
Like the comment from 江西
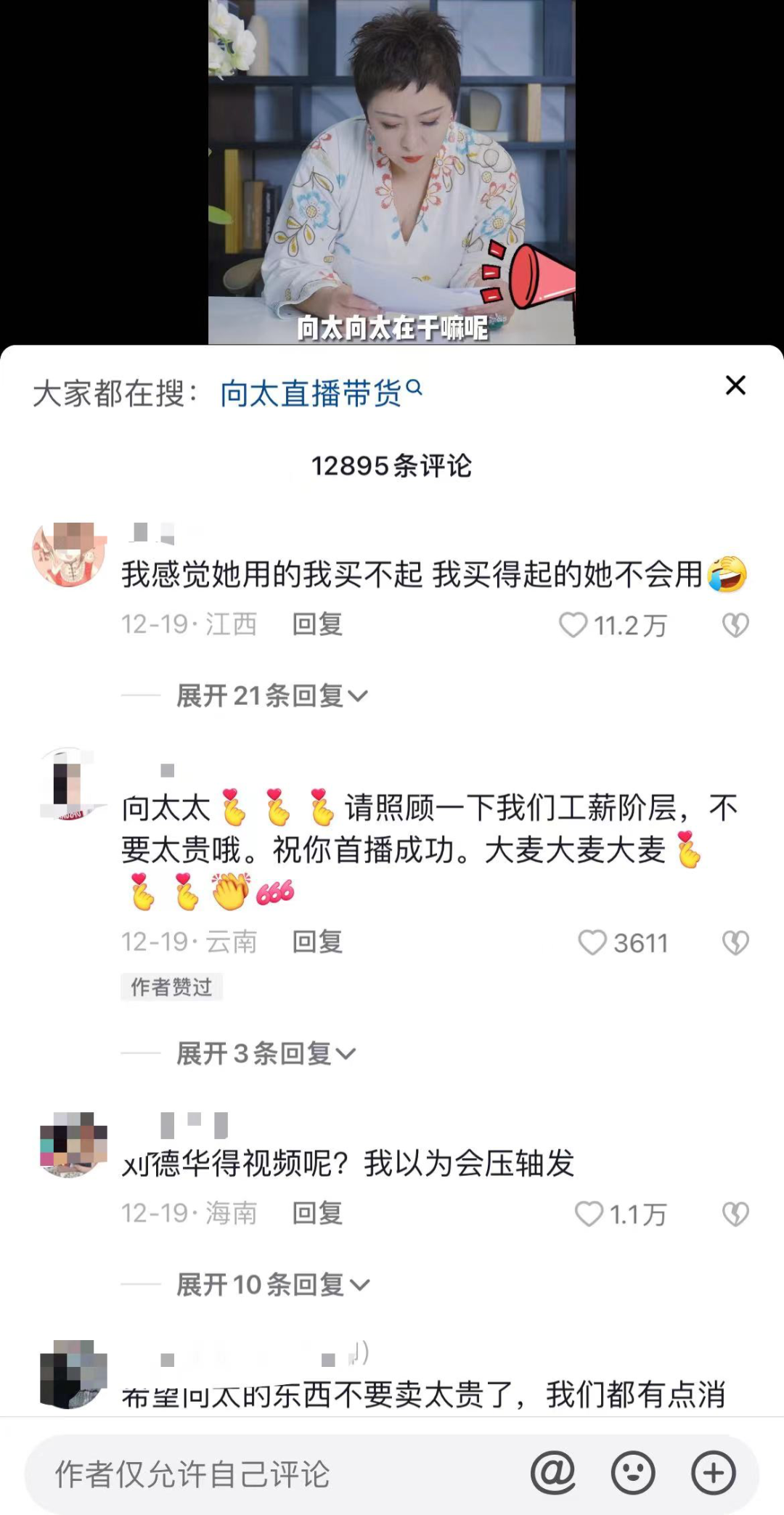[573, 625]
